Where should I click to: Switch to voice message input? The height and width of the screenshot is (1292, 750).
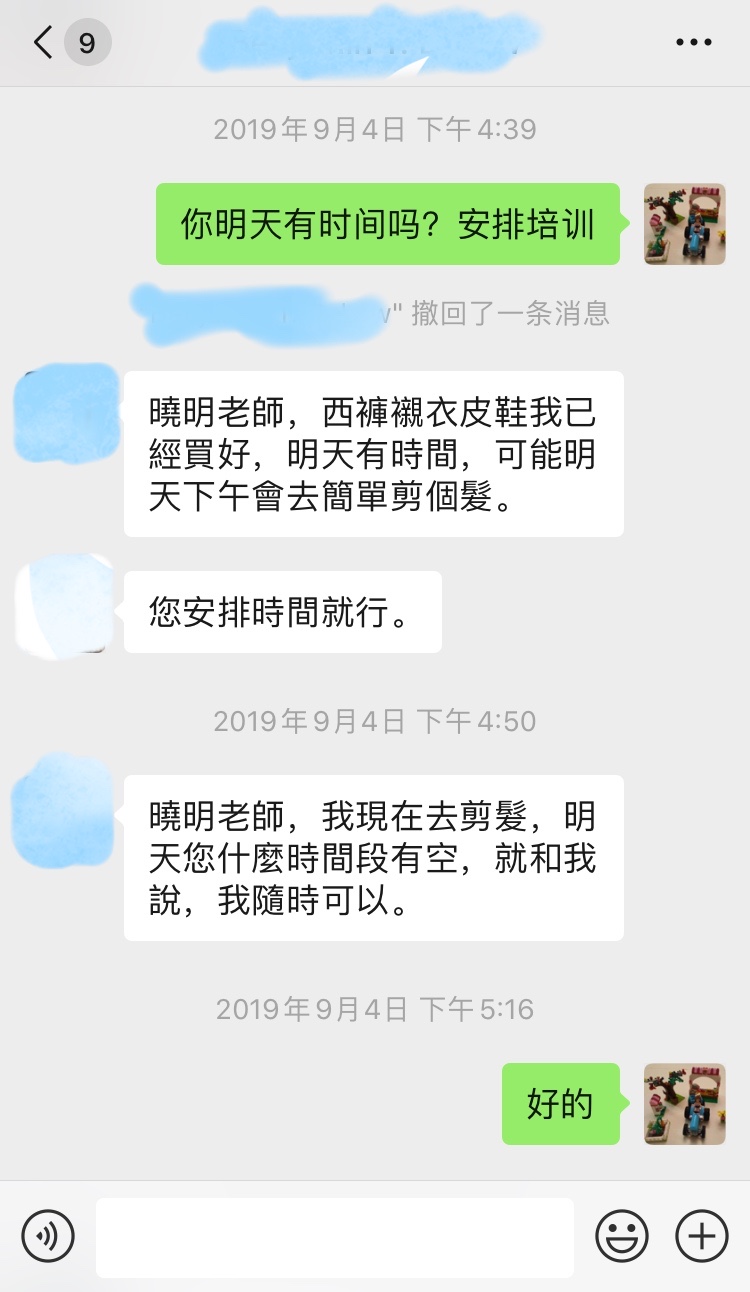(48, 1237)
